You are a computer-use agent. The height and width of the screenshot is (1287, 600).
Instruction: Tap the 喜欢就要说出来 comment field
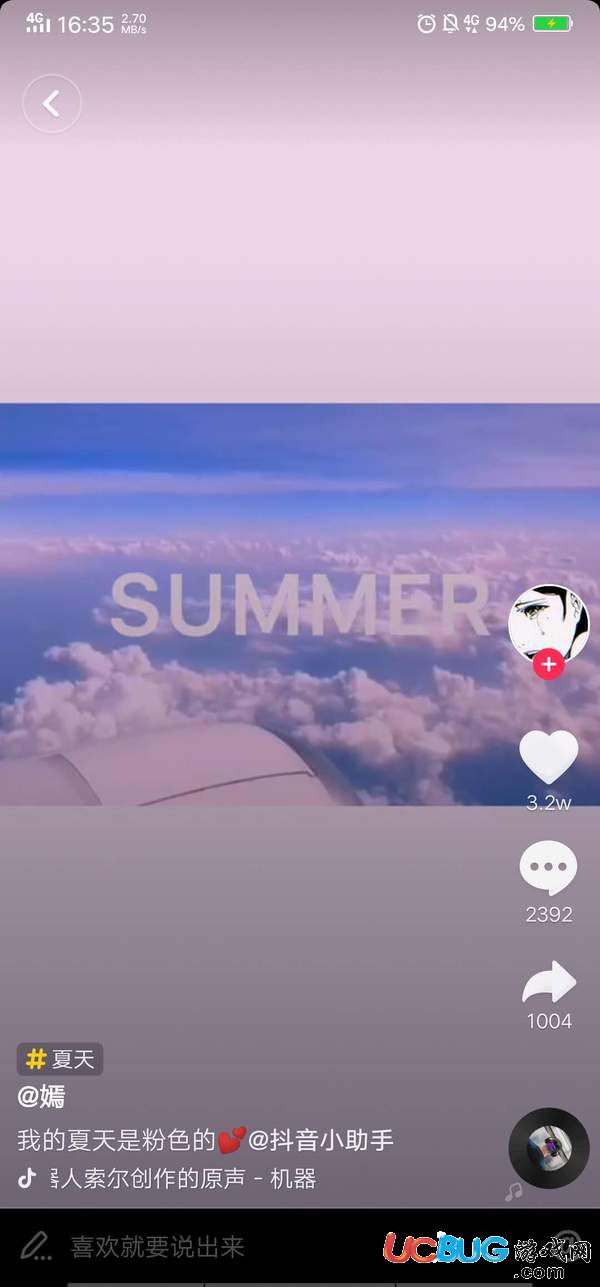(x=157, y=1246)
